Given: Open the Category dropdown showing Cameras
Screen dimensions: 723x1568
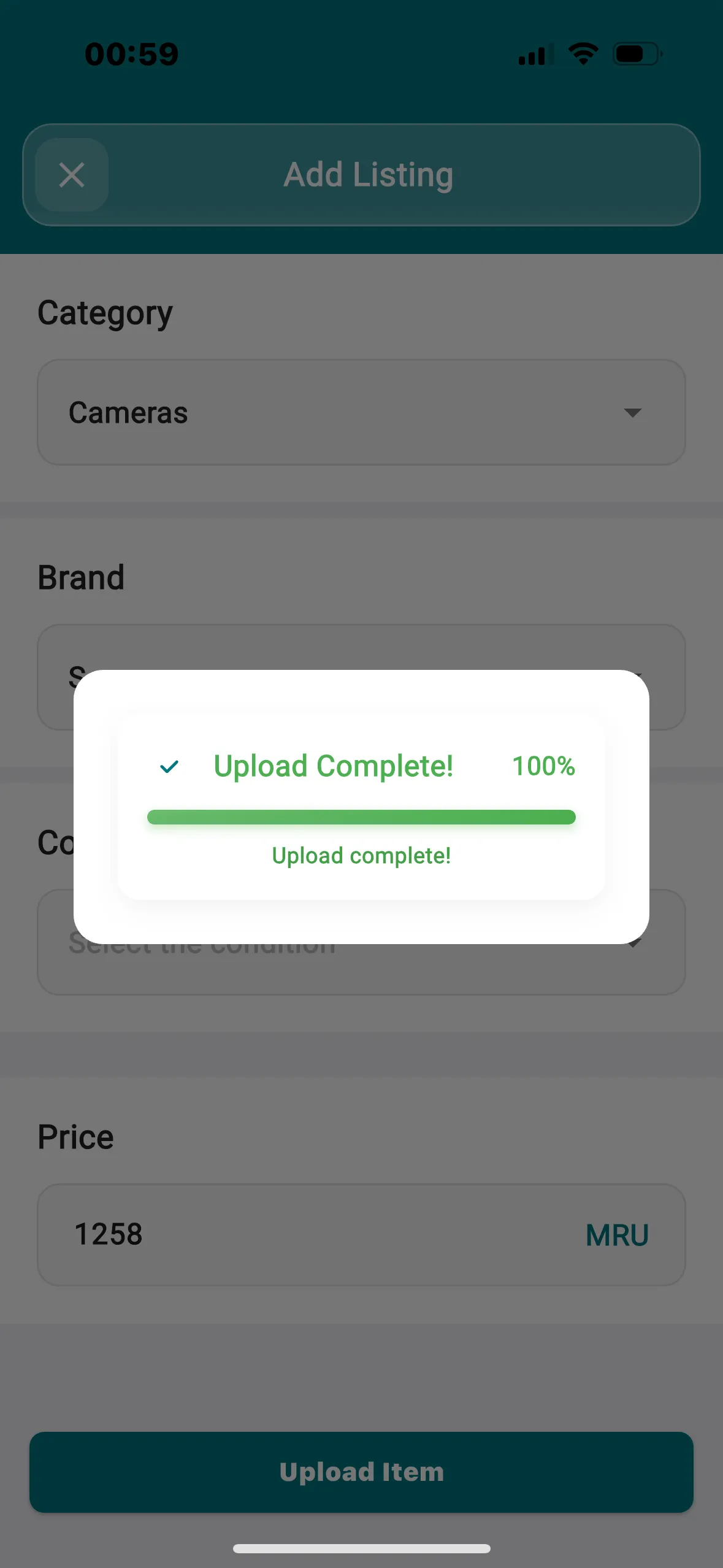Looking at the screenshot, I should [x=361, y=412].
